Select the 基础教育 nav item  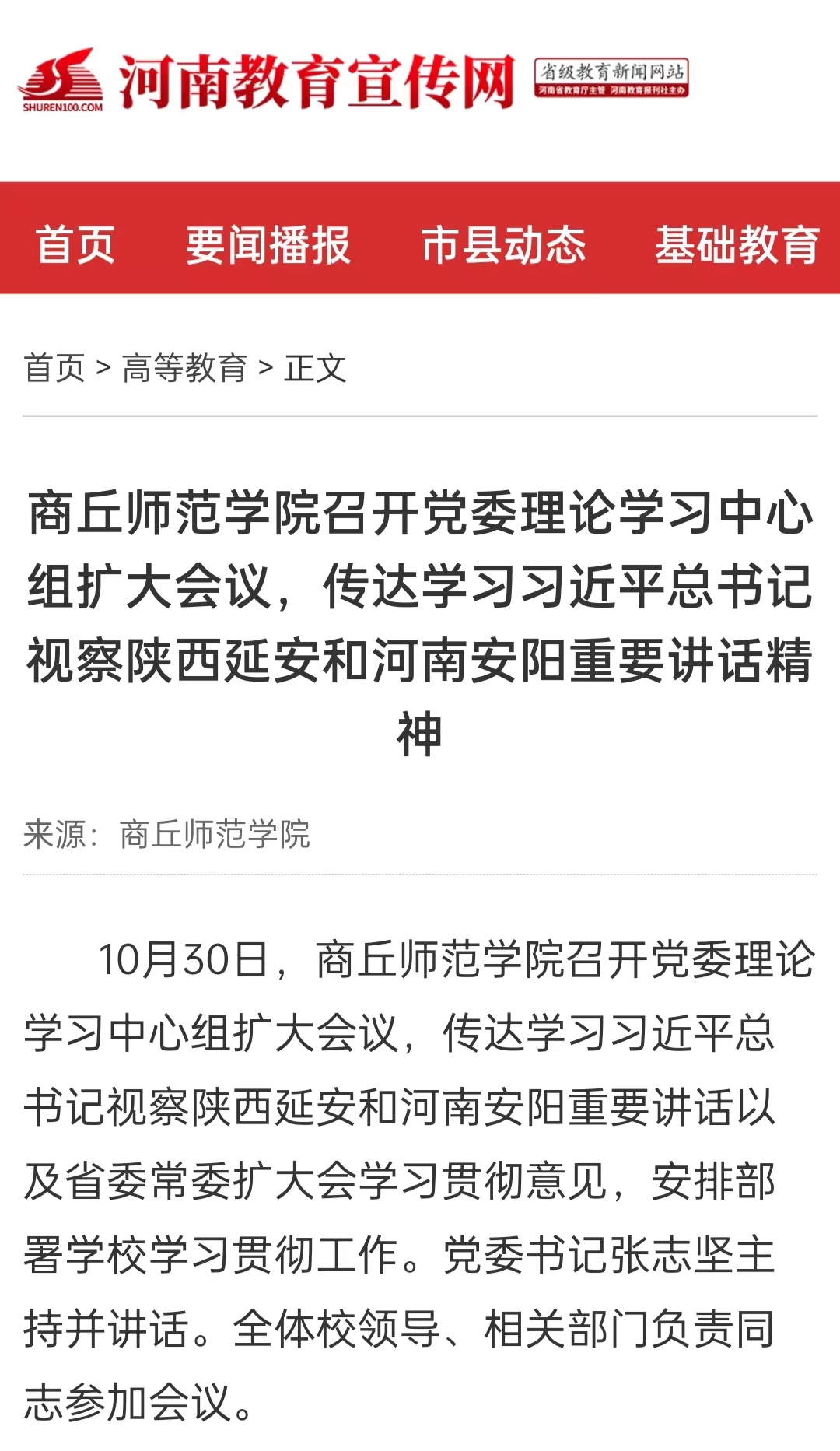737,244
